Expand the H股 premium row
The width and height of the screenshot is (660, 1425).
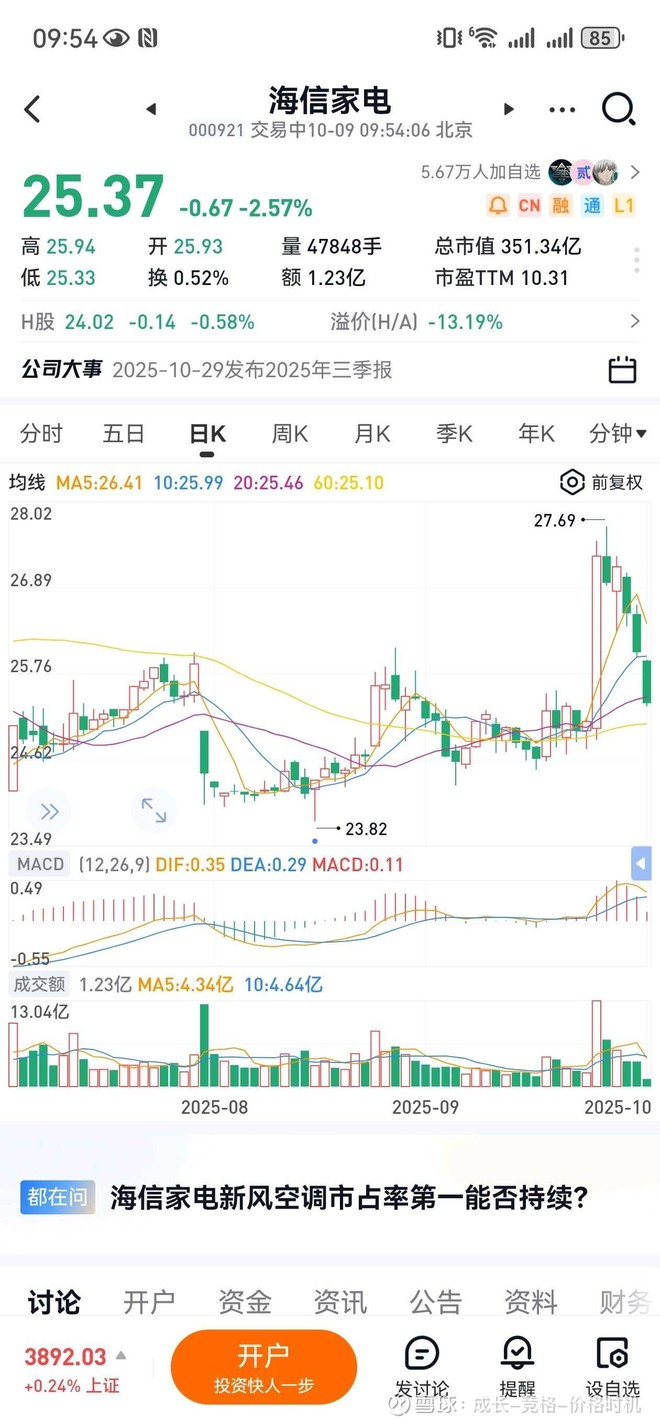click(x=634, y=322)
